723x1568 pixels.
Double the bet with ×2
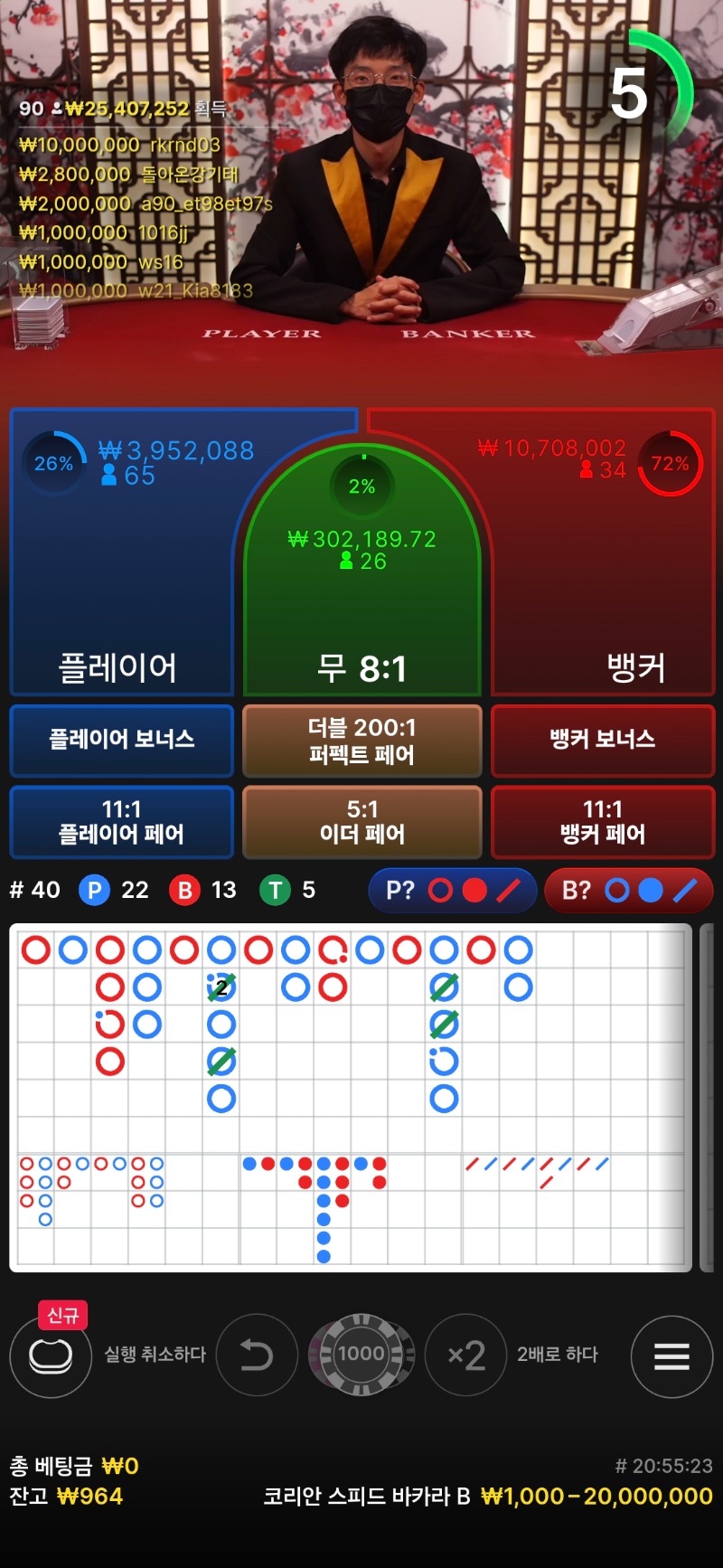466,1355
